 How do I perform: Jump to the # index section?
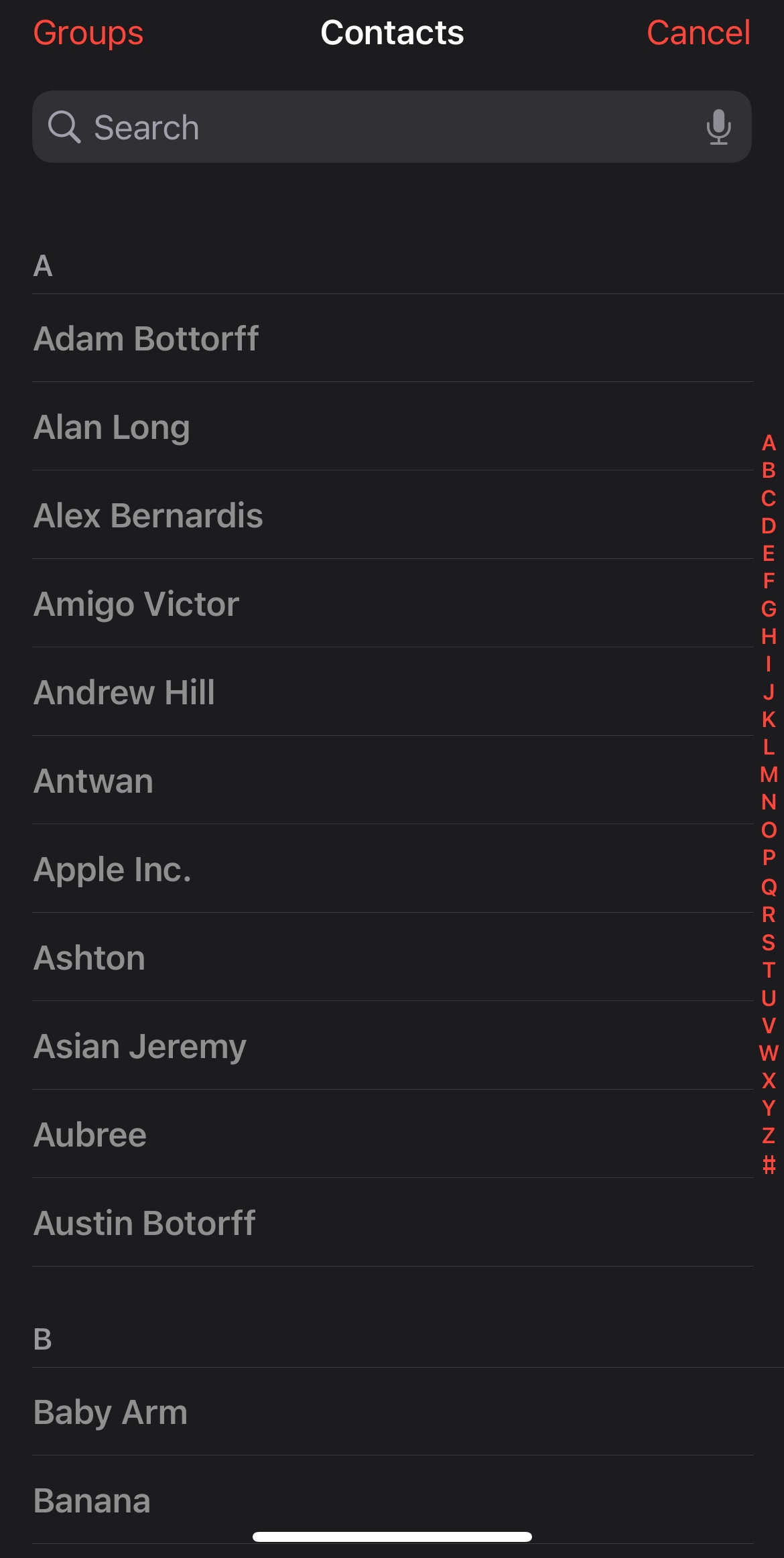[769, 1165]
